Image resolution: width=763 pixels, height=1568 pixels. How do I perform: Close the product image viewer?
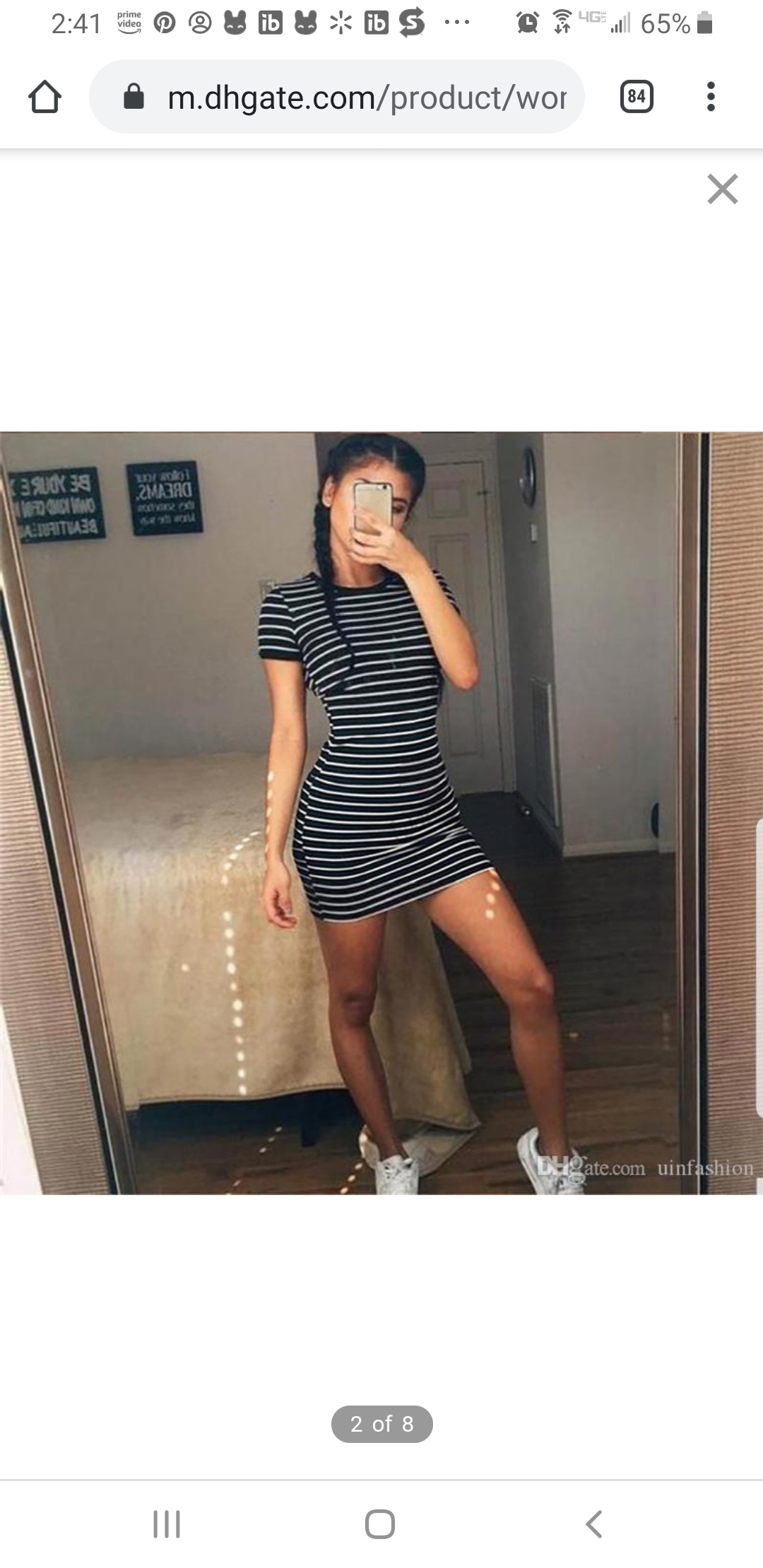point(722,189)
